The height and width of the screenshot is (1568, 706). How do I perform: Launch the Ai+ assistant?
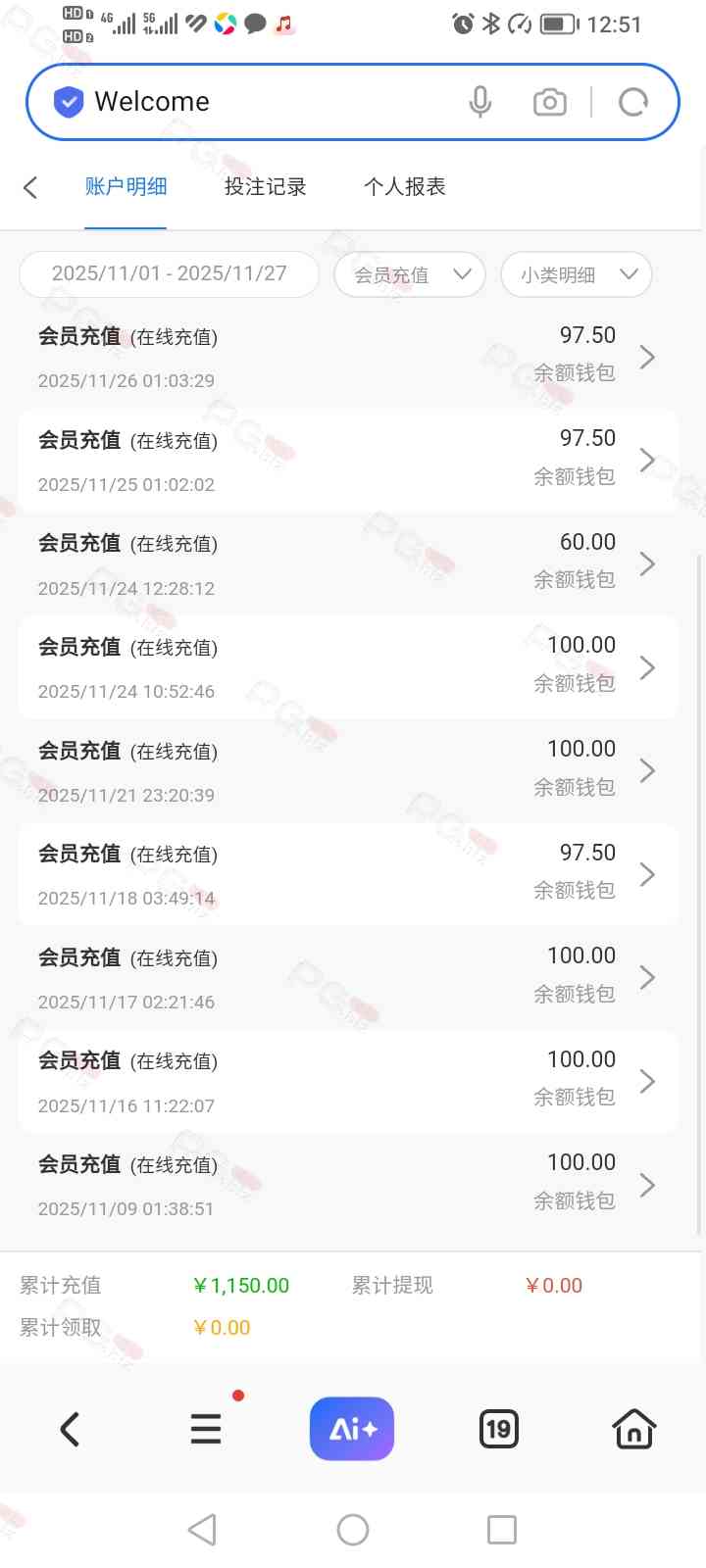point(352,1429)
